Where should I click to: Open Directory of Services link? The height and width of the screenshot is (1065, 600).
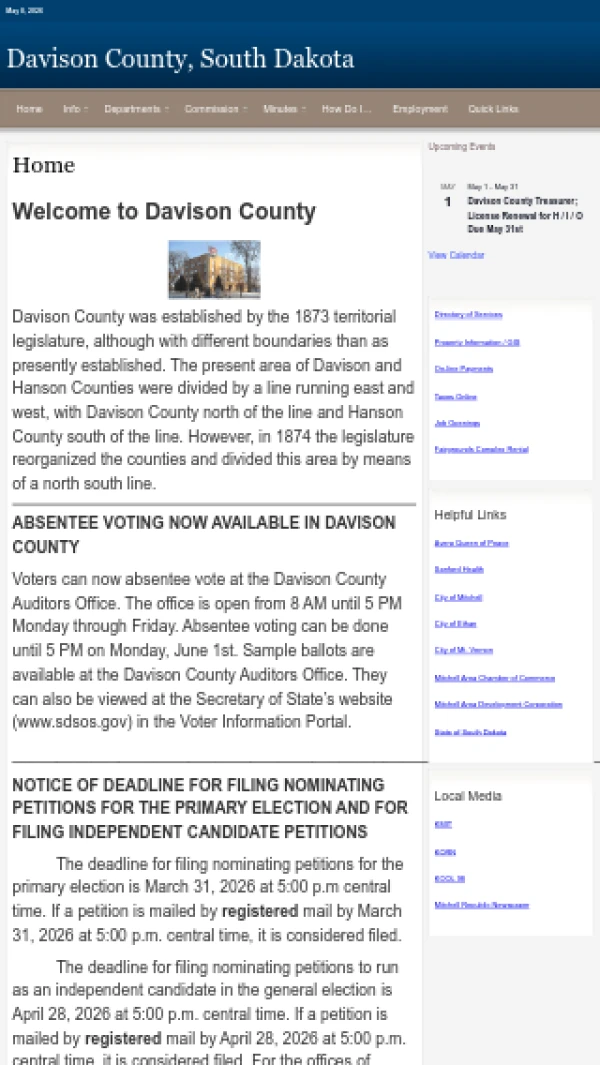tap(468, 314)
